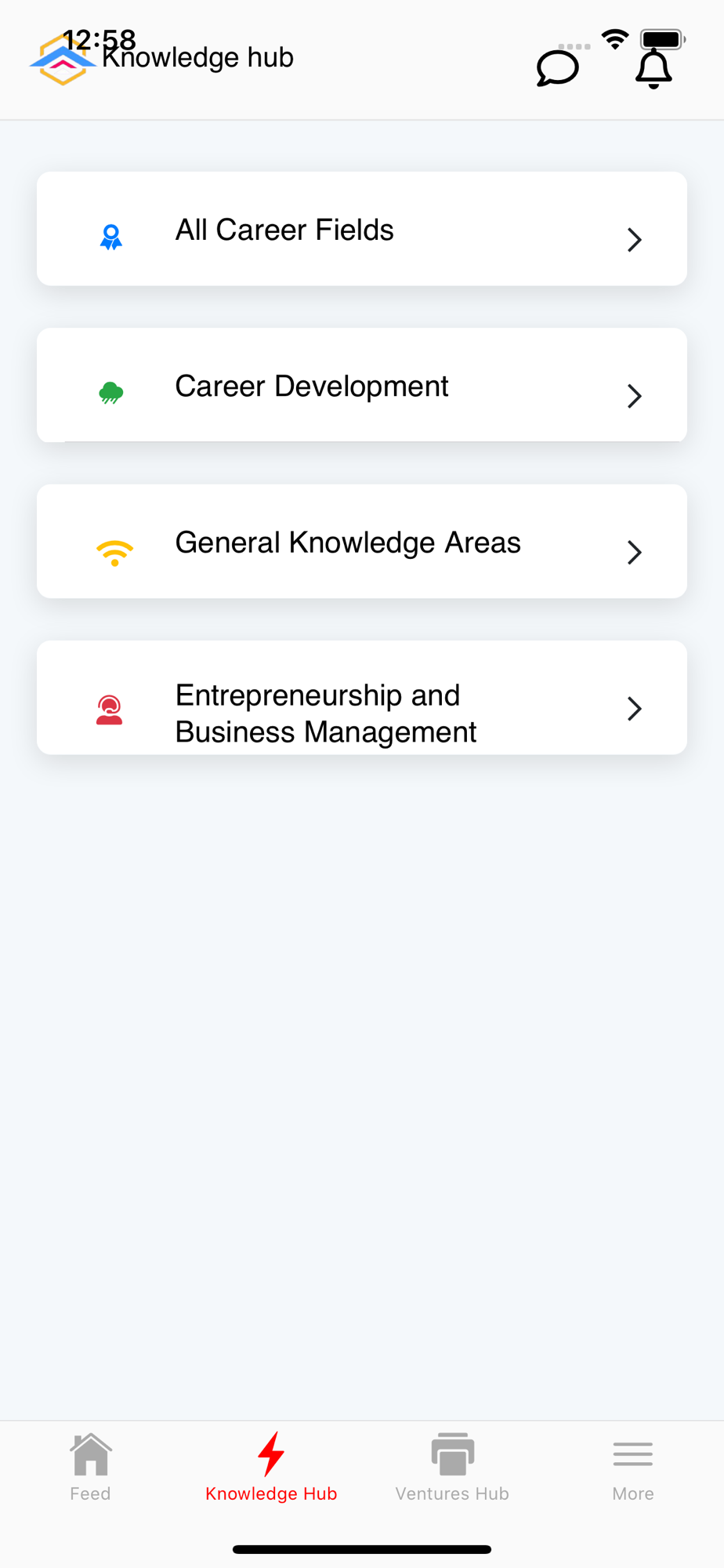
Task: Open the More menu tab
Action: pyautogui.click(x=633, y=1467)
